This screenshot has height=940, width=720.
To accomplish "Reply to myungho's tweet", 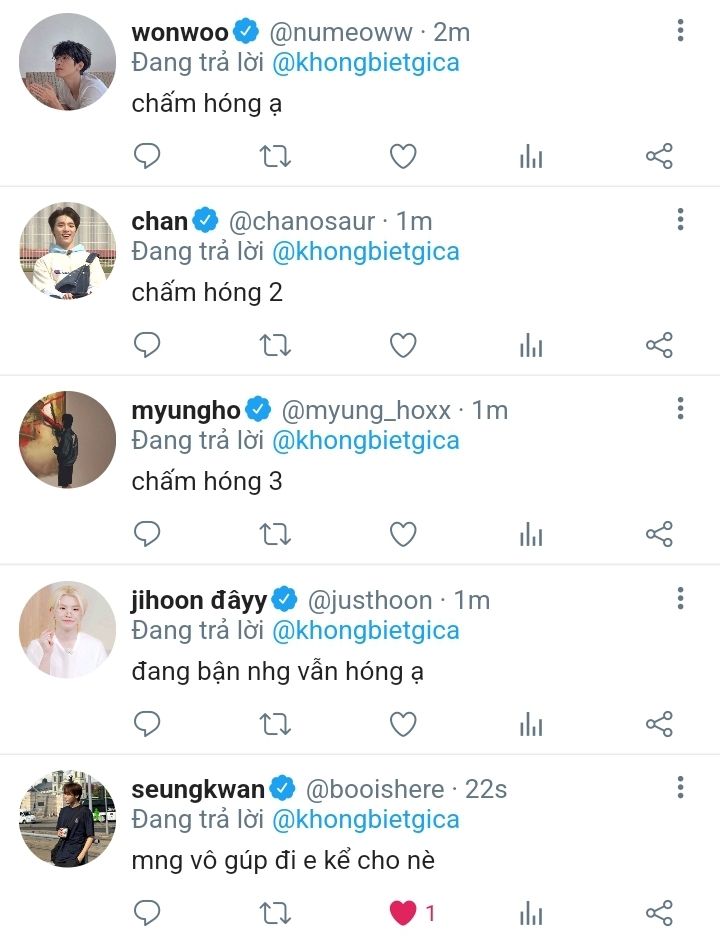I will click(x=147, y=535).
